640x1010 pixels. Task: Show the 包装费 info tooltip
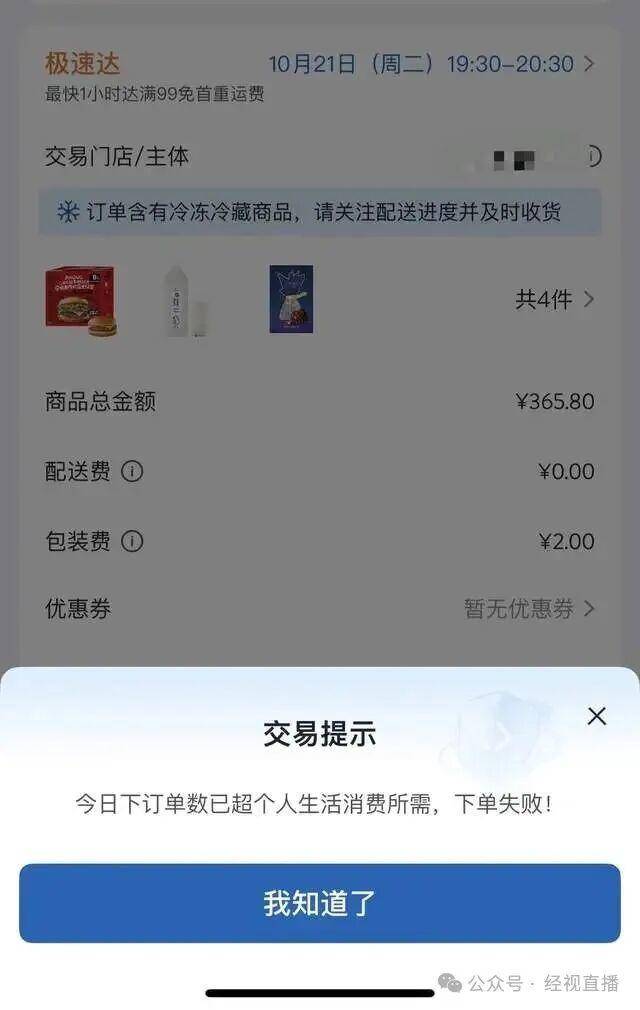132,541
